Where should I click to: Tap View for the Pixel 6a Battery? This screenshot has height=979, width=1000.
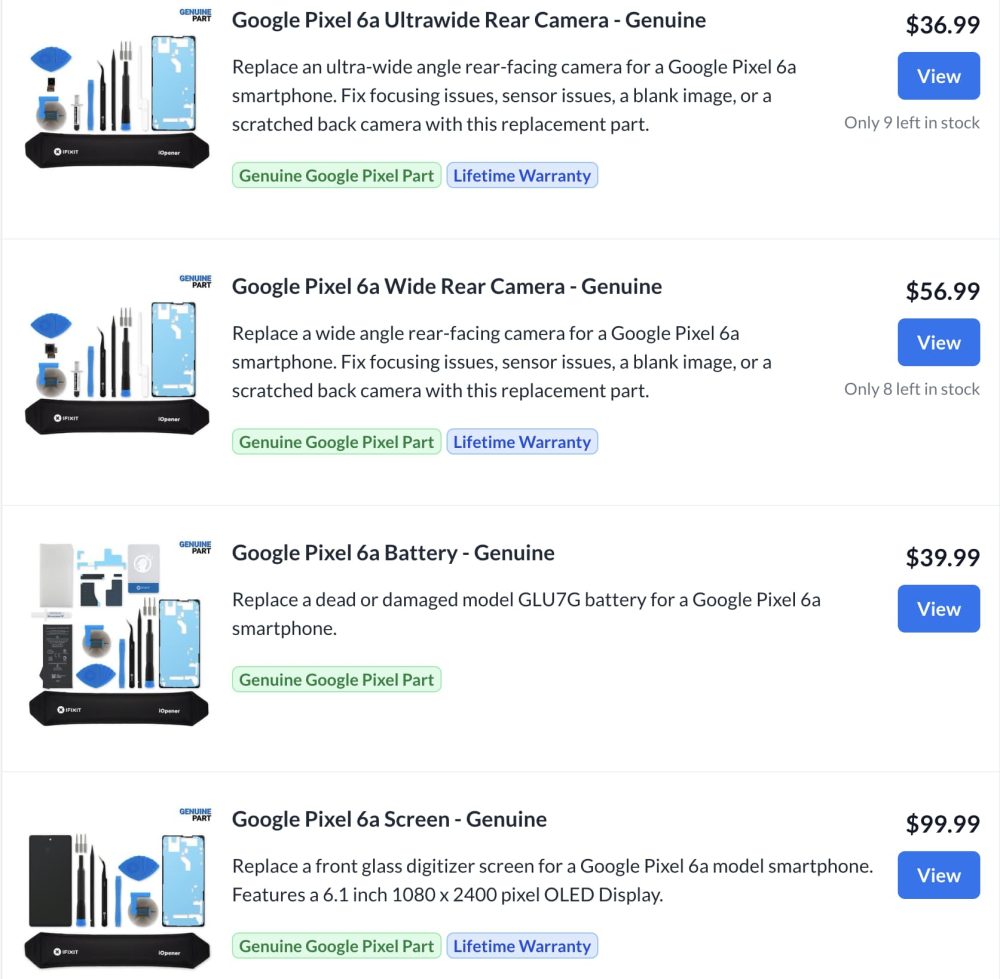tap(938, 609)
